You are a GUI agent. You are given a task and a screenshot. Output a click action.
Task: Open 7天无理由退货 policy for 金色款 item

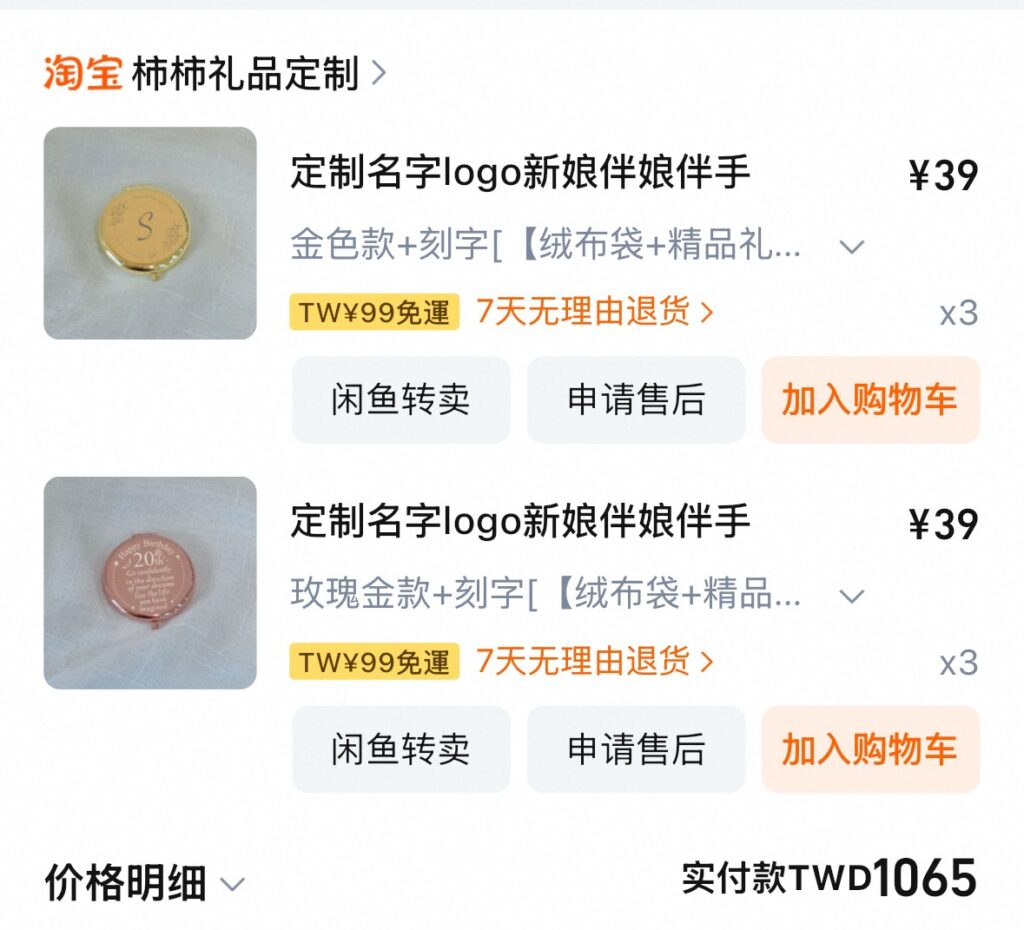click(594, 312)
